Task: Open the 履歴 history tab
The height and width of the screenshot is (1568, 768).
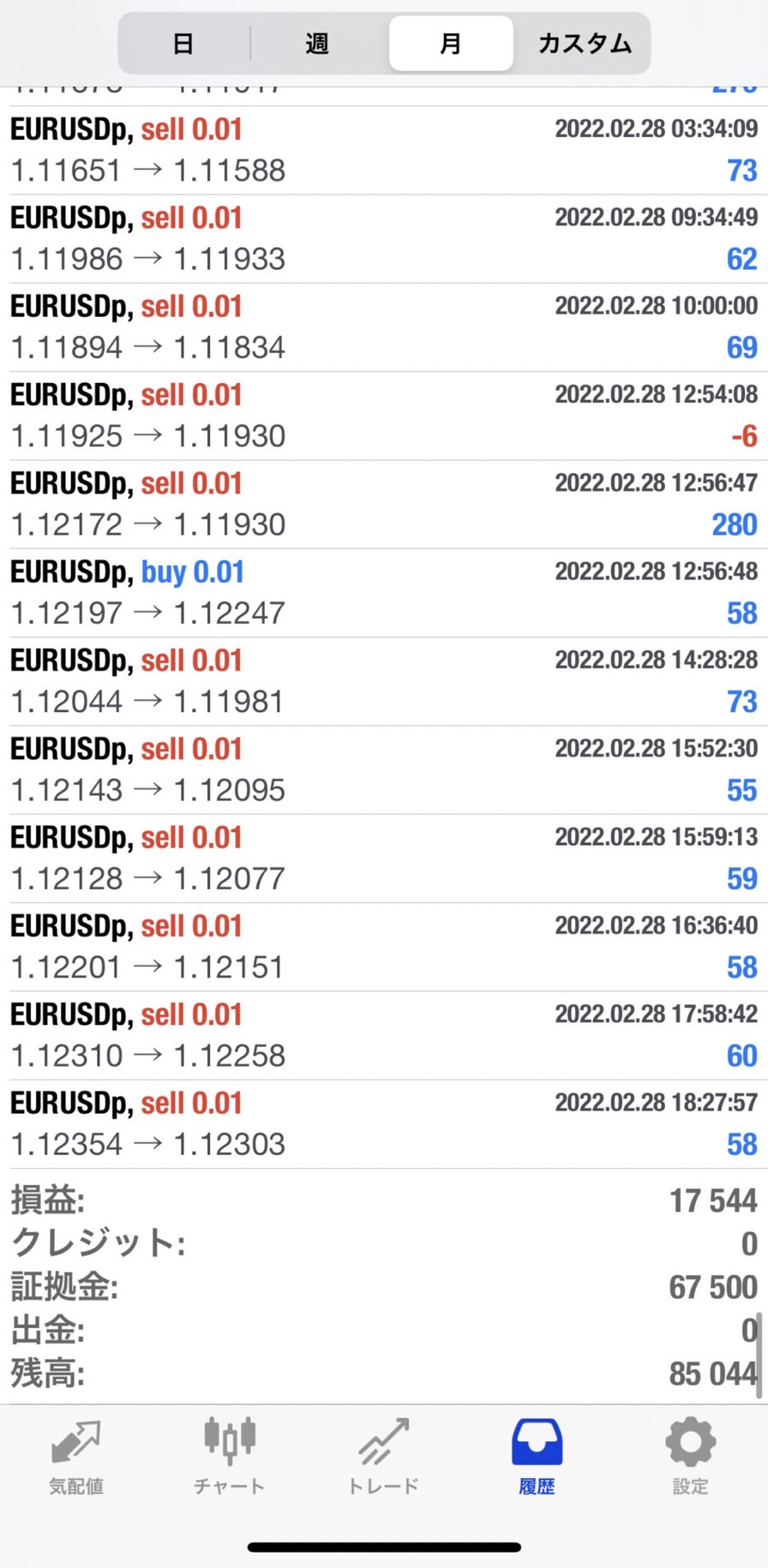Action: [537, 1458]
